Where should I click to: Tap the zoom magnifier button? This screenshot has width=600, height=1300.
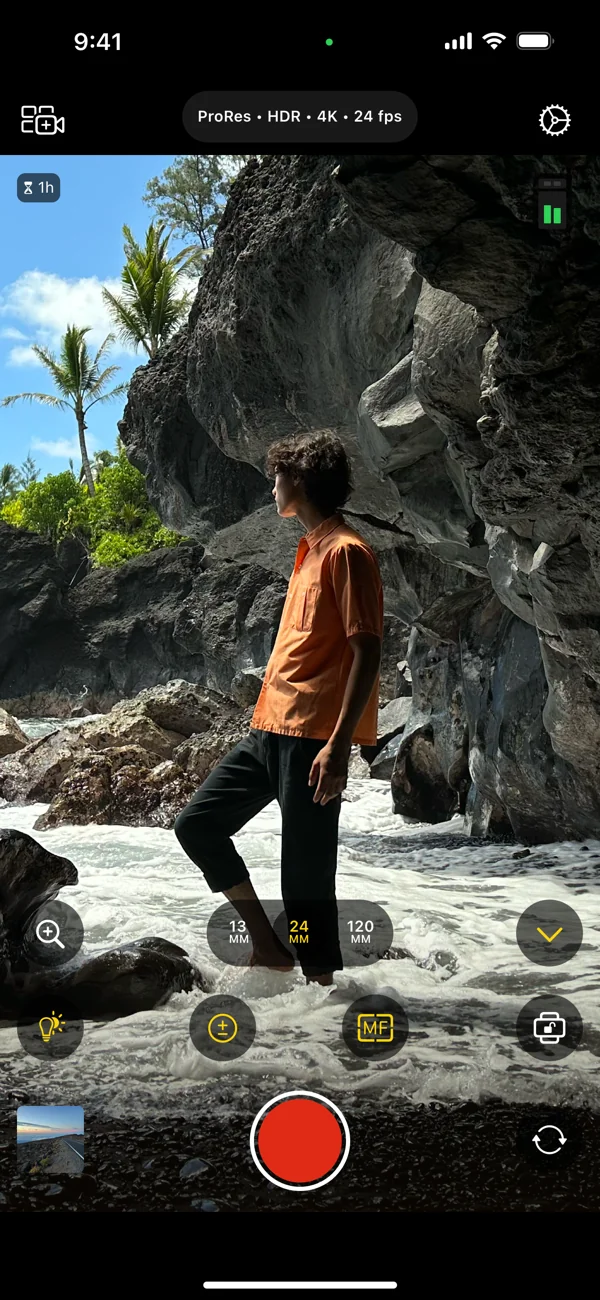tap(50, 934)
